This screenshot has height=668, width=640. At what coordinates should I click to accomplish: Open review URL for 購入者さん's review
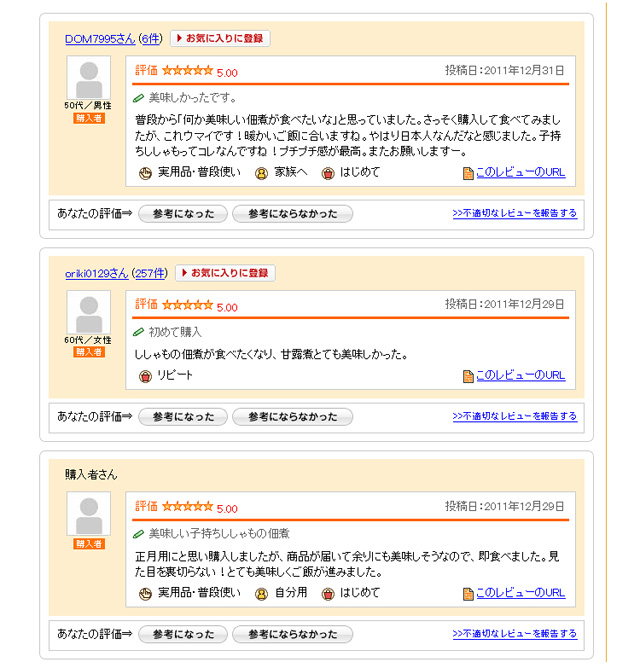[519, 593]
